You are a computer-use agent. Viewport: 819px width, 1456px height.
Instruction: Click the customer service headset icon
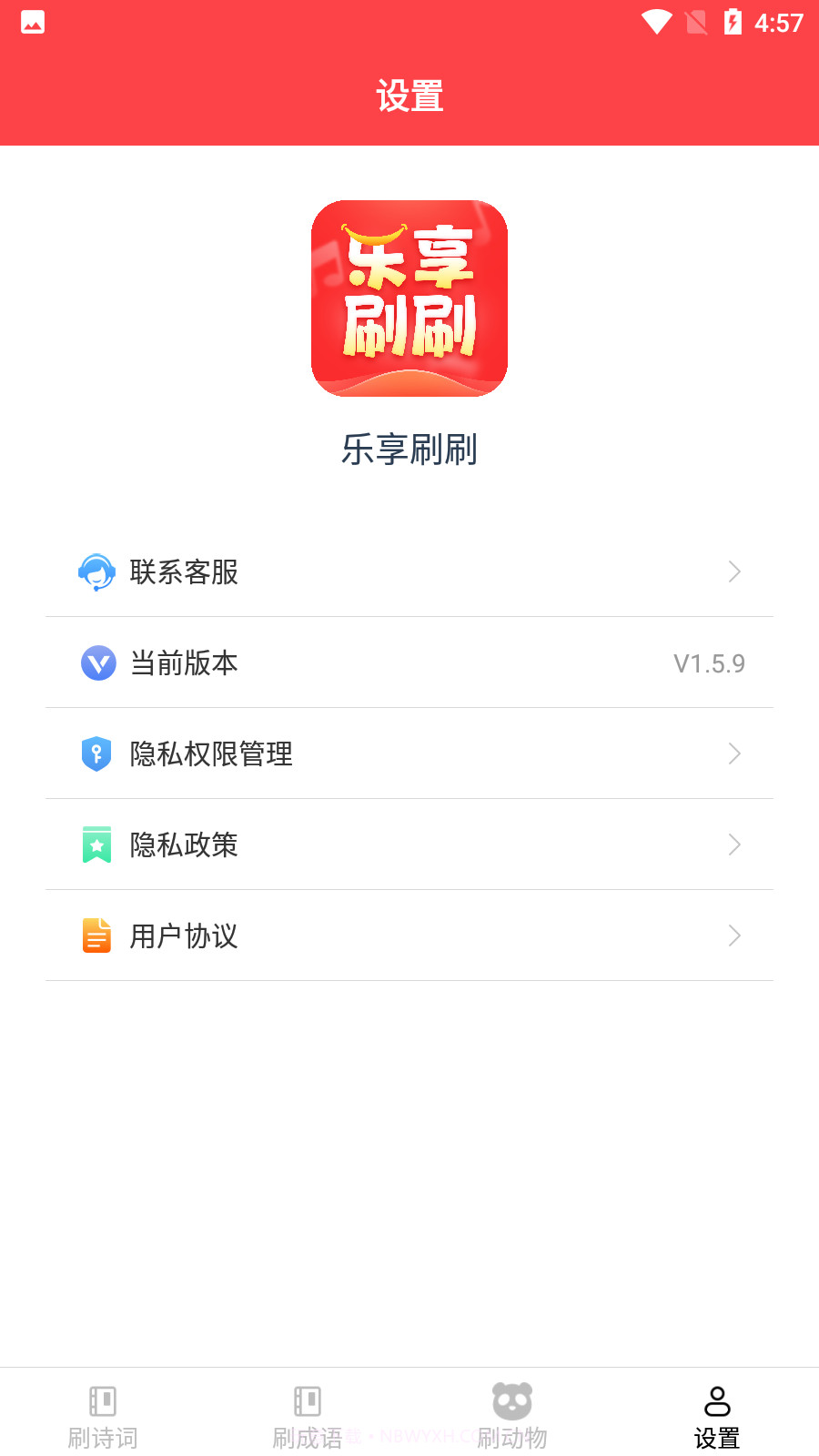97,572
